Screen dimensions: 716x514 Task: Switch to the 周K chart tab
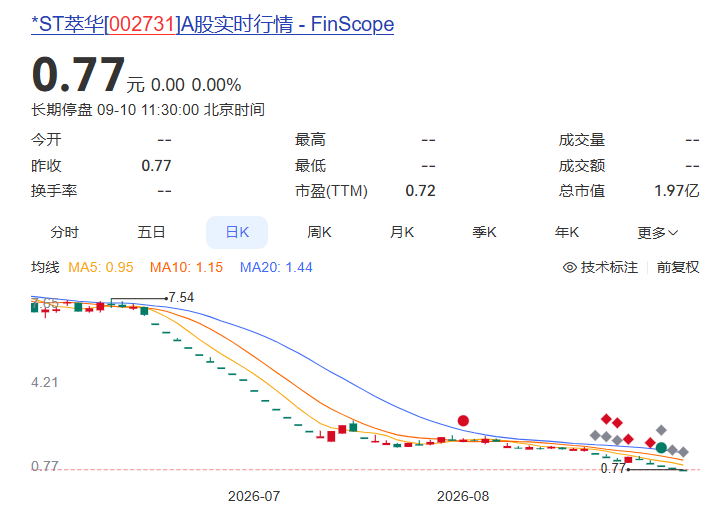[319, 232]
